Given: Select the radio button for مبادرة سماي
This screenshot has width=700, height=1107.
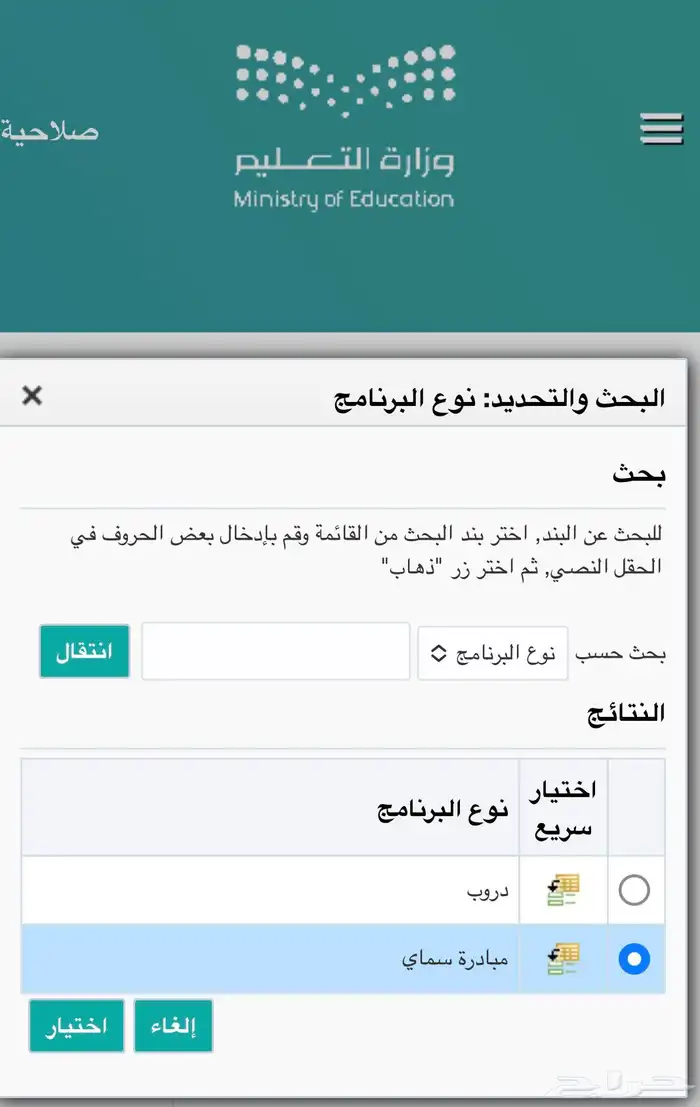Looking at the screenshot, I should [x=634, y=960].
